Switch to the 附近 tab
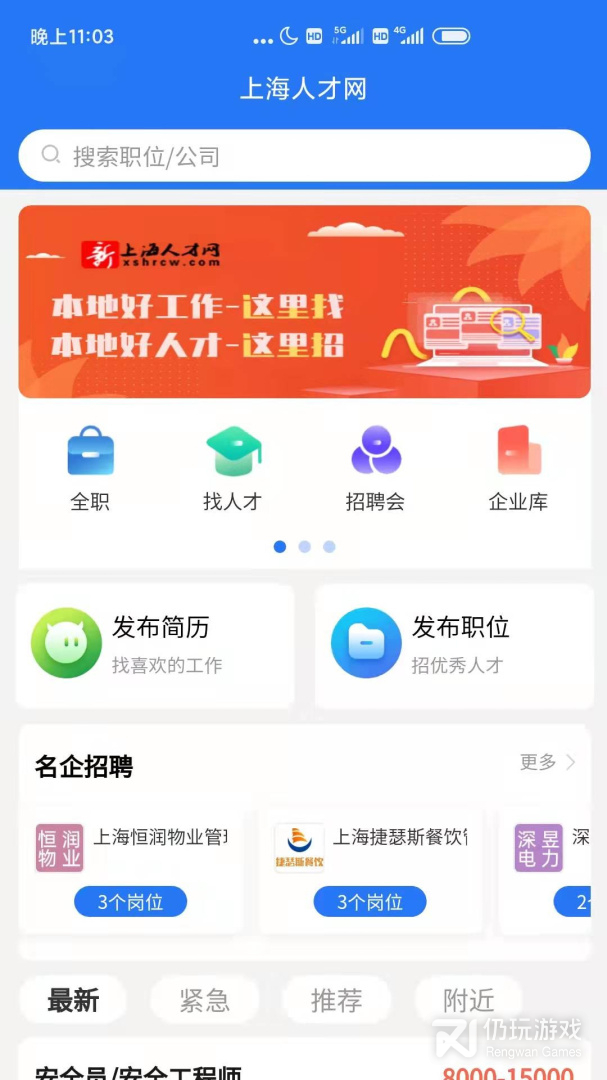Image resolution: width=607 pixels, height=1080 pixels. tap(469, 1000)
